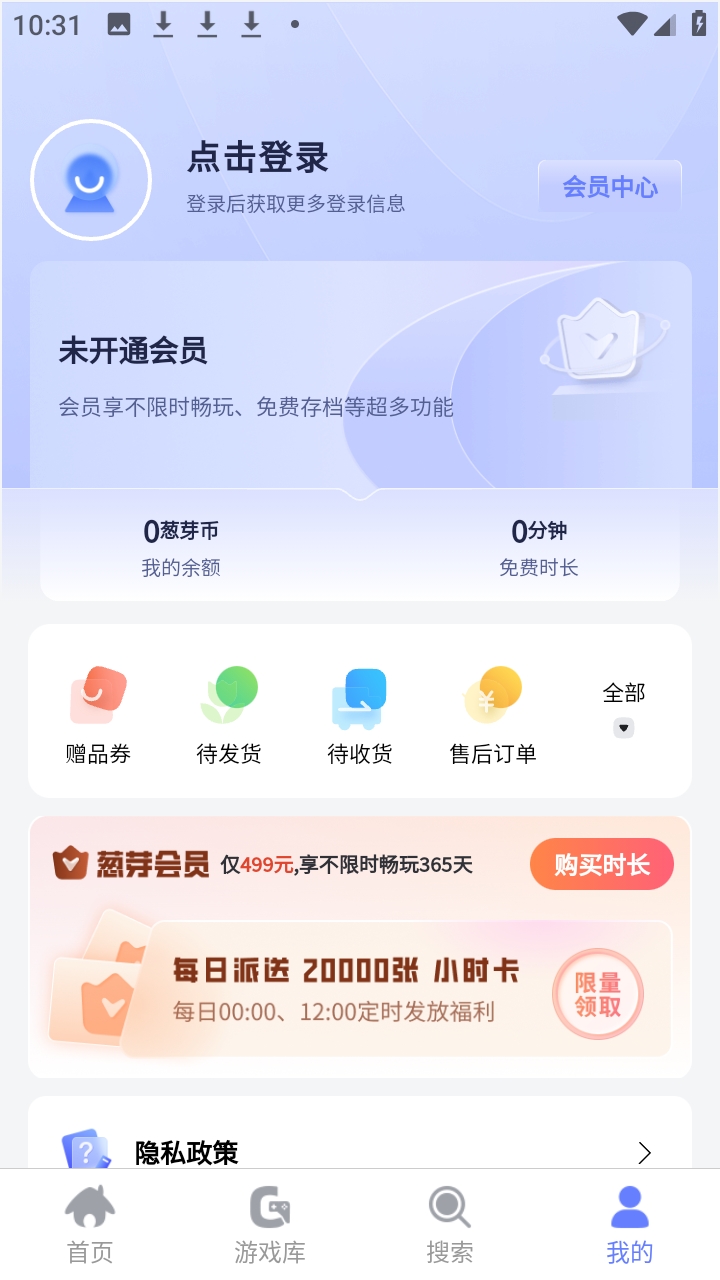Switch to the 搜索 tab
720x1280 pixels.
pyautogui.click(x=450, y=1225)
